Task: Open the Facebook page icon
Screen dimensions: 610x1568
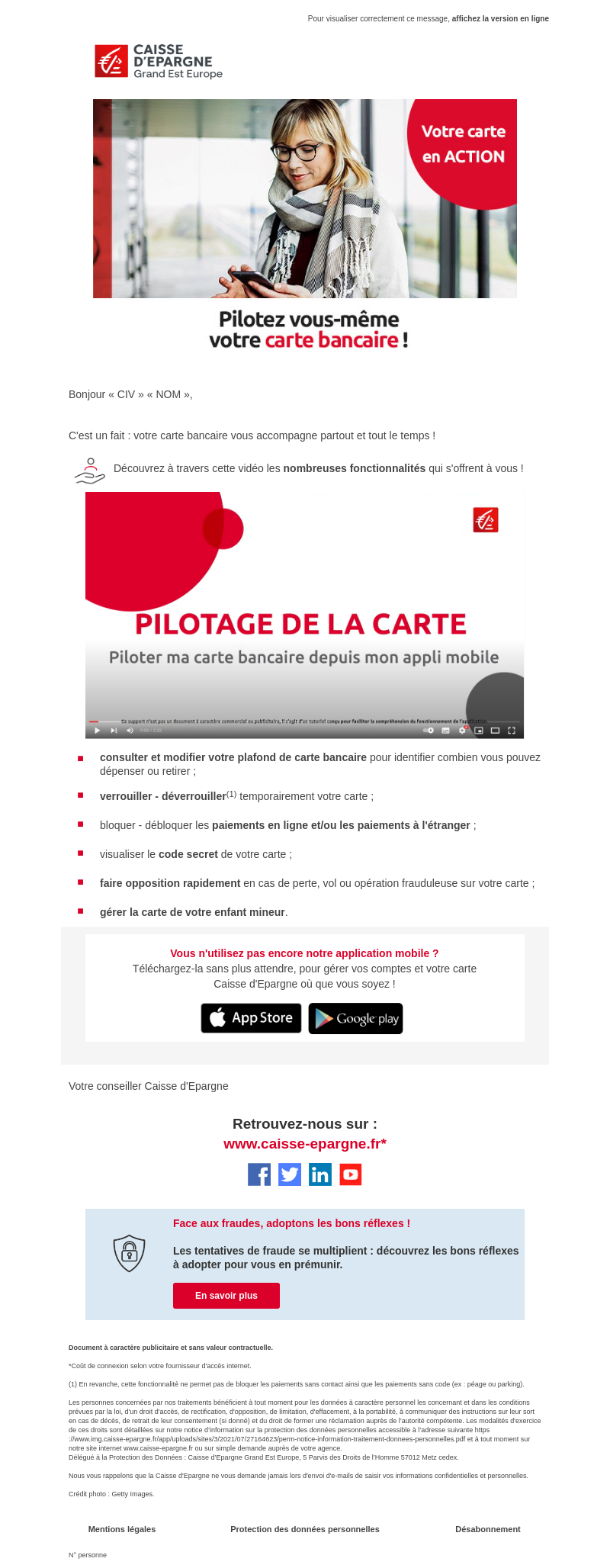Action: [x=259, y=1174]
